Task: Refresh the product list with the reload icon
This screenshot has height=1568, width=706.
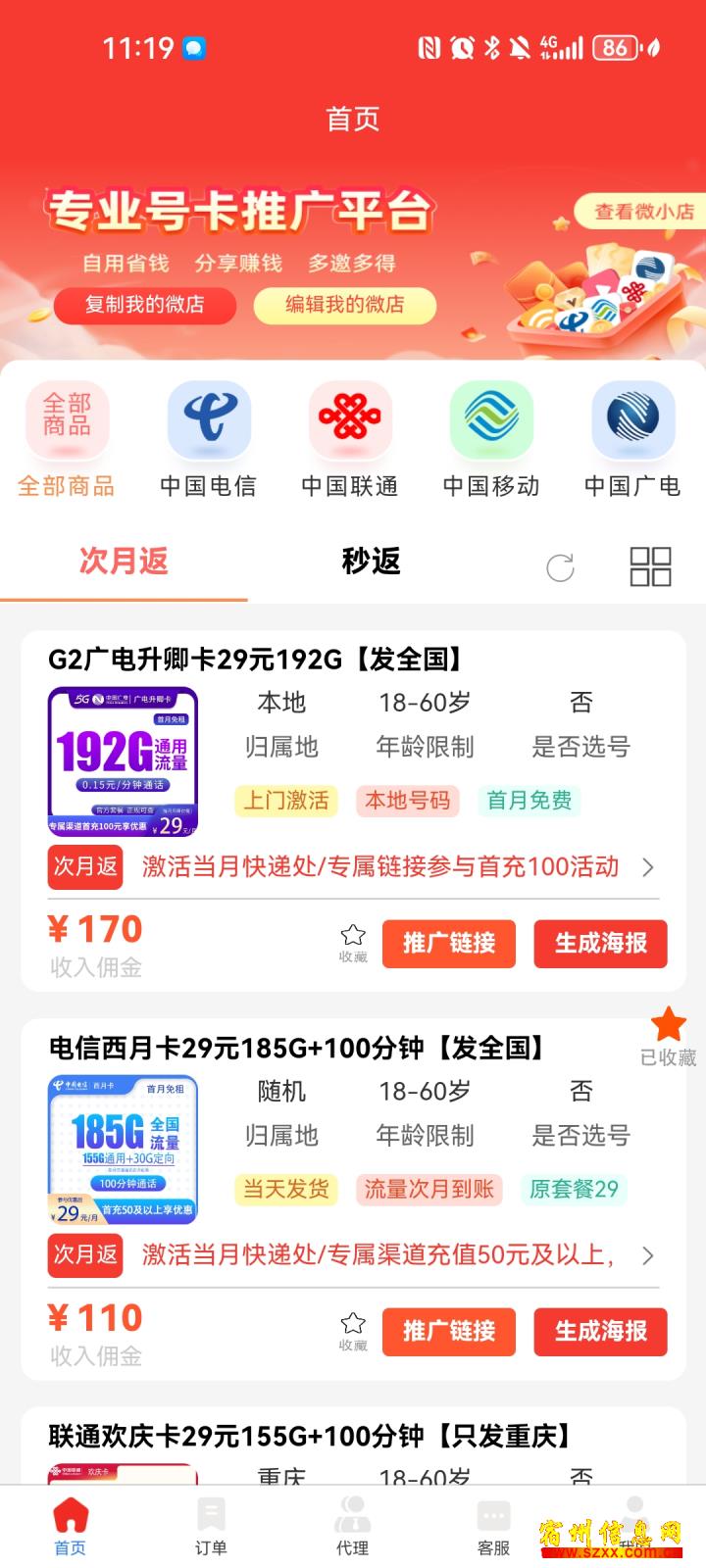Action: 560,565
